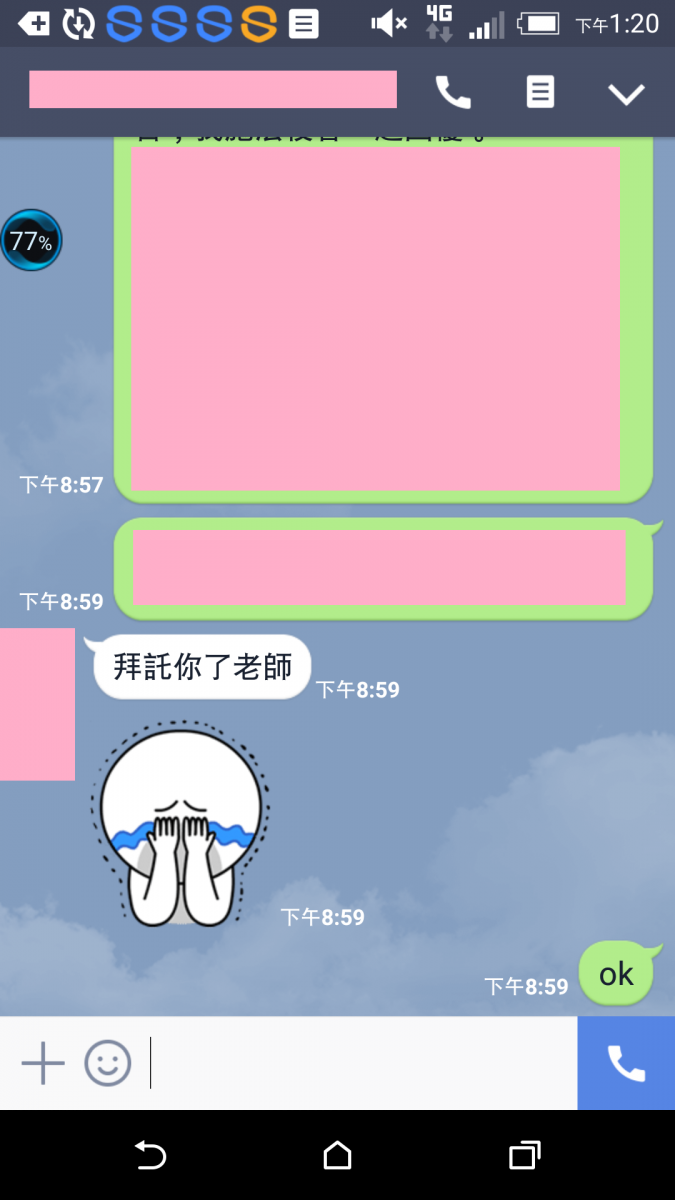Tap the 77% floating bubble
Image resolution: width=675 pixels, height=1200 pixels.
click(31, 240)
